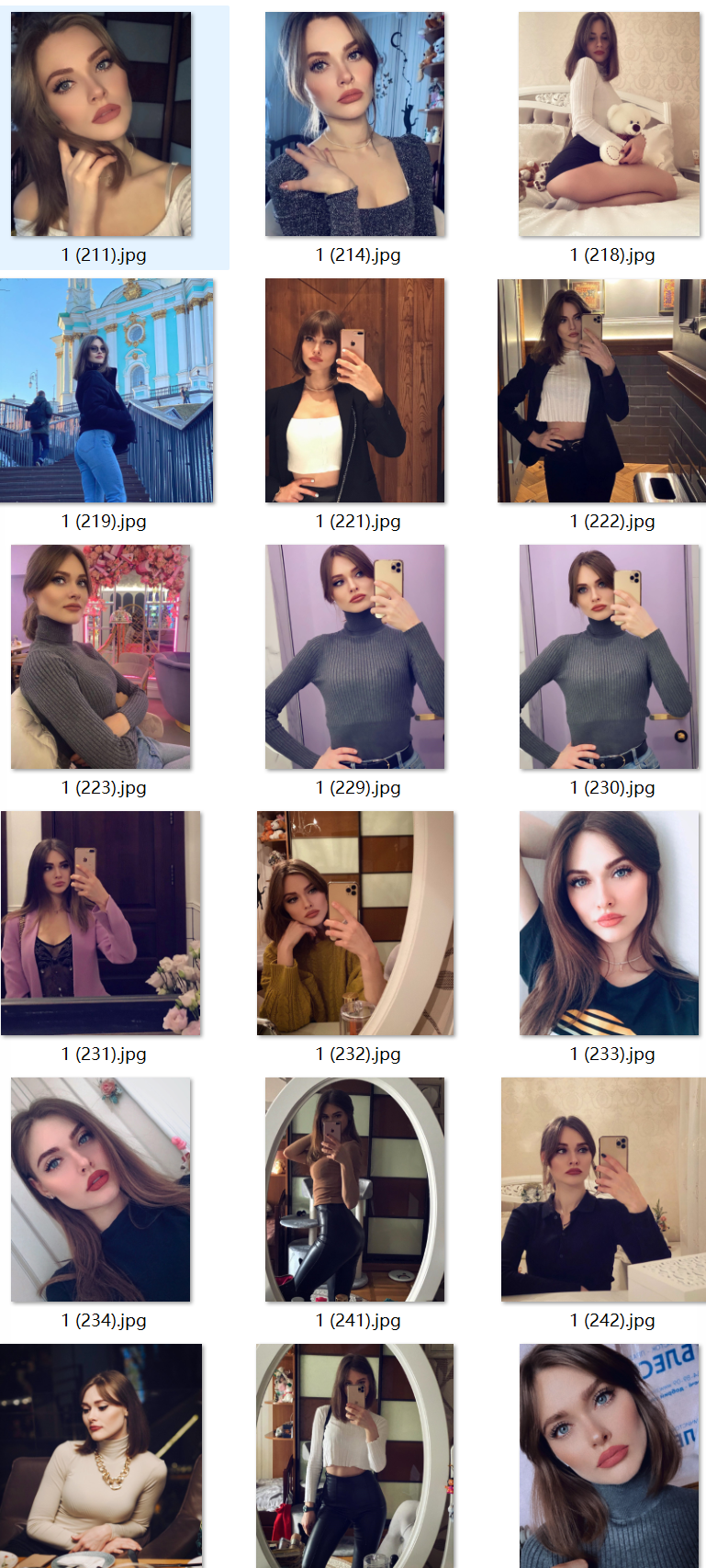Open the file 1 (214).jpg
Viewport: 706px width, 1568px height.
point(354,124)
